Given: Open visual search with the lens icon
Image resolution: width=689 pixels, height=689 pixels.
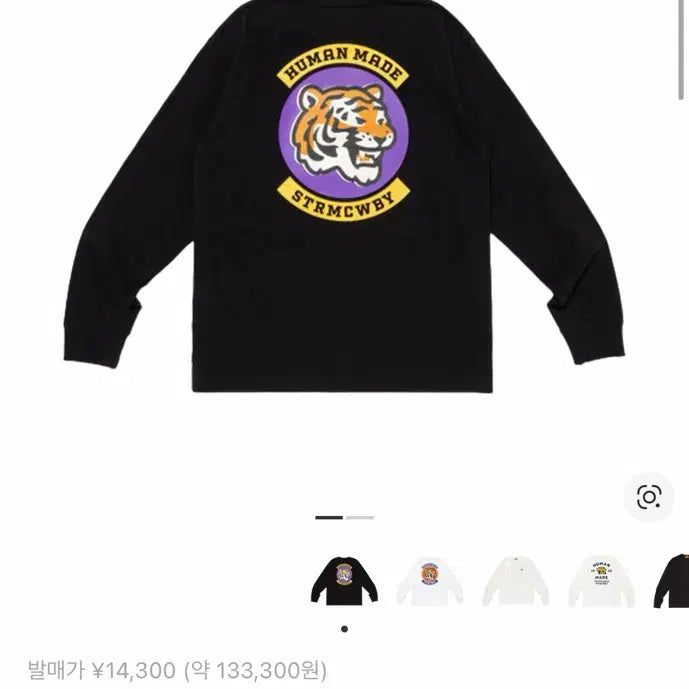Looking at the screenshot, I should (x=649, y=497).
